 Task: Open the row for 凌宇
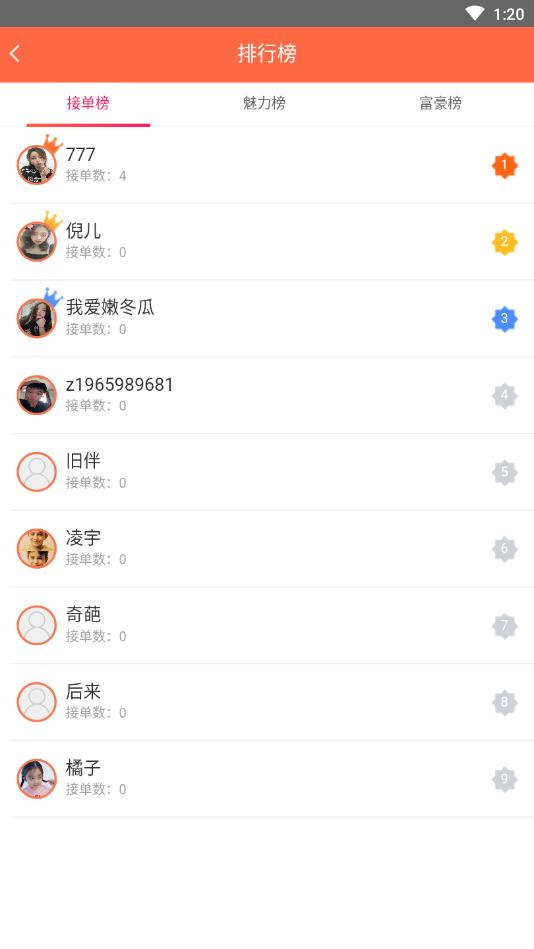(x=267, y=549)
